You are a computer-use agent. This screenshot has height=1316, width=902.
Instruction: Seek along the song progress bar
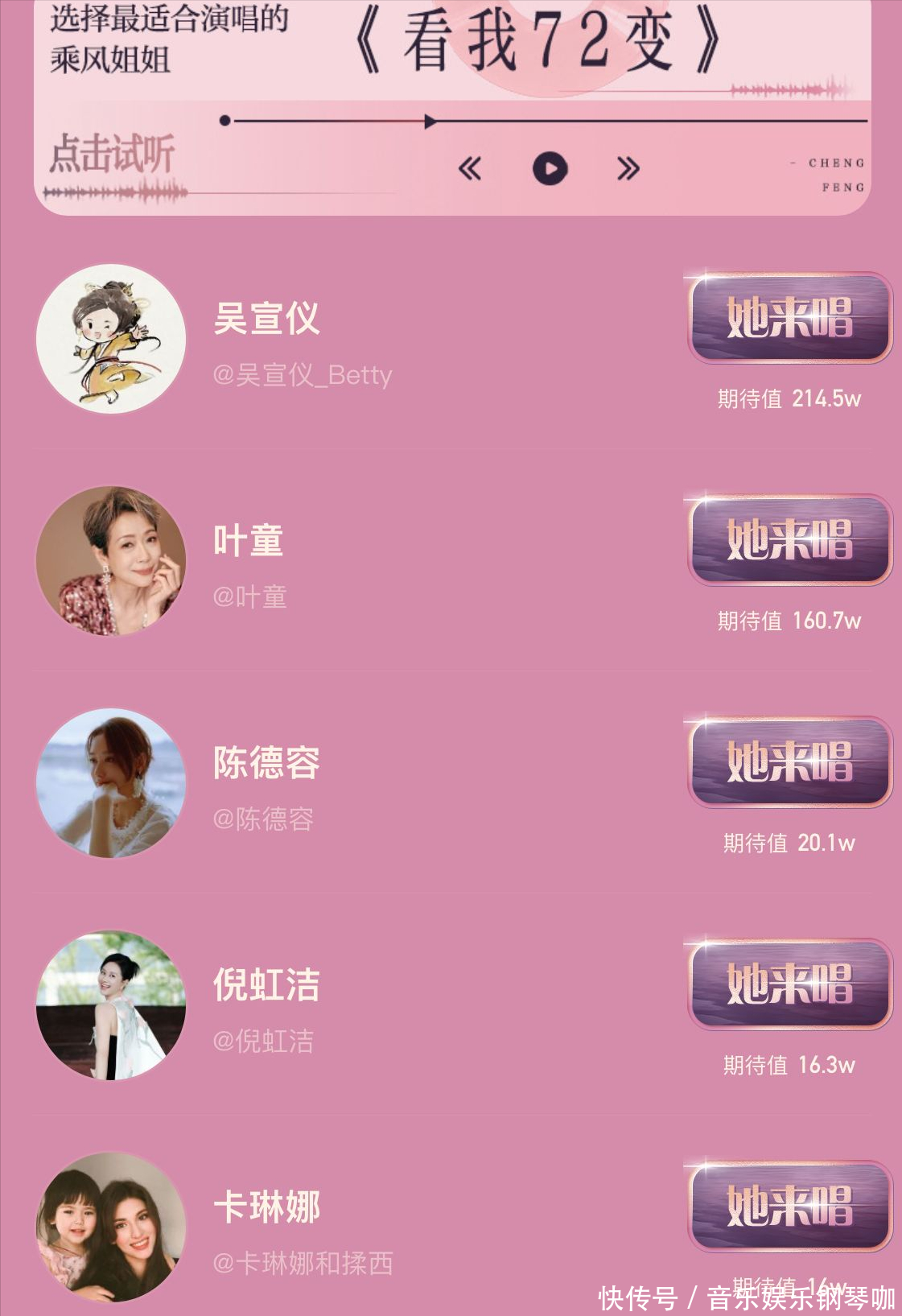pyautogui.click(x=547, y=122)
